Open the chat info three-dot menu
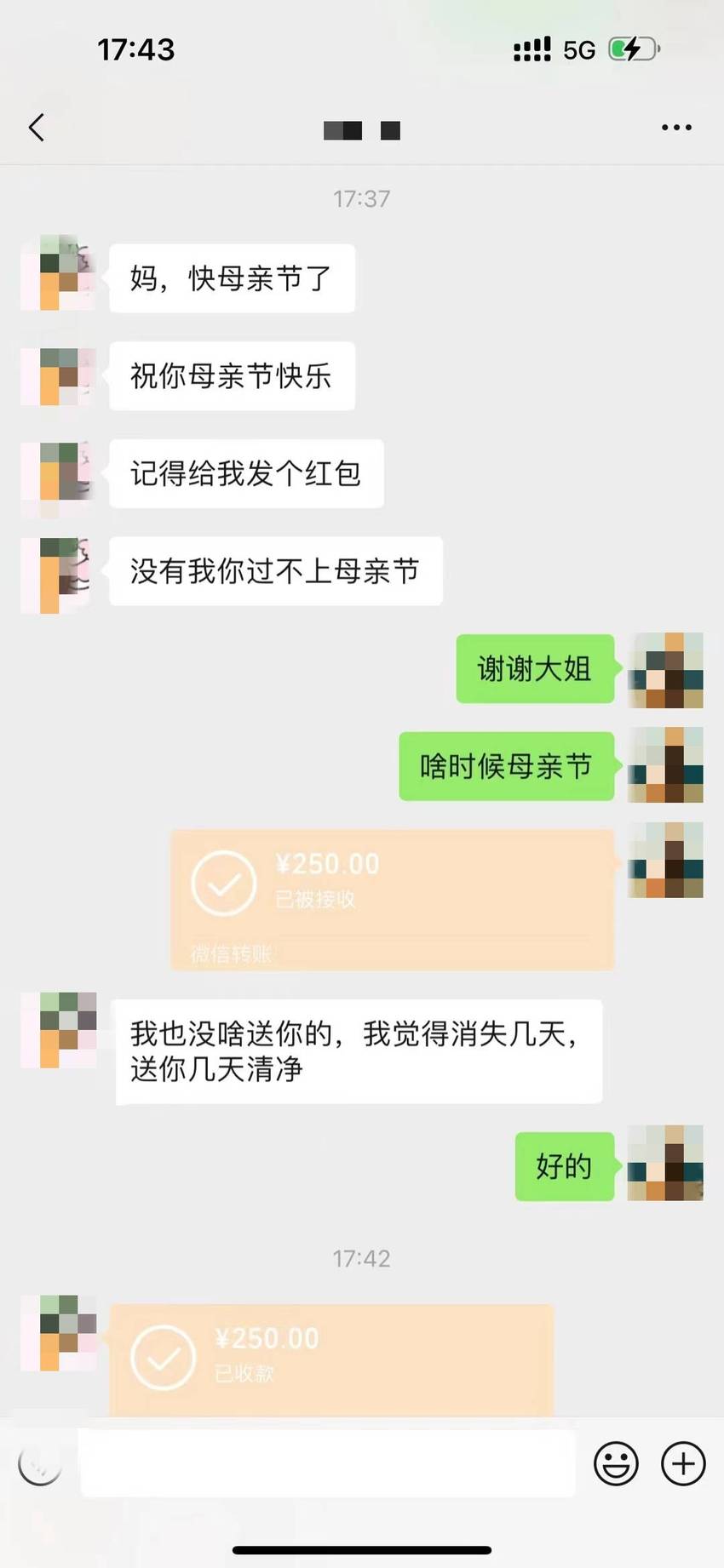 point(676,128)
